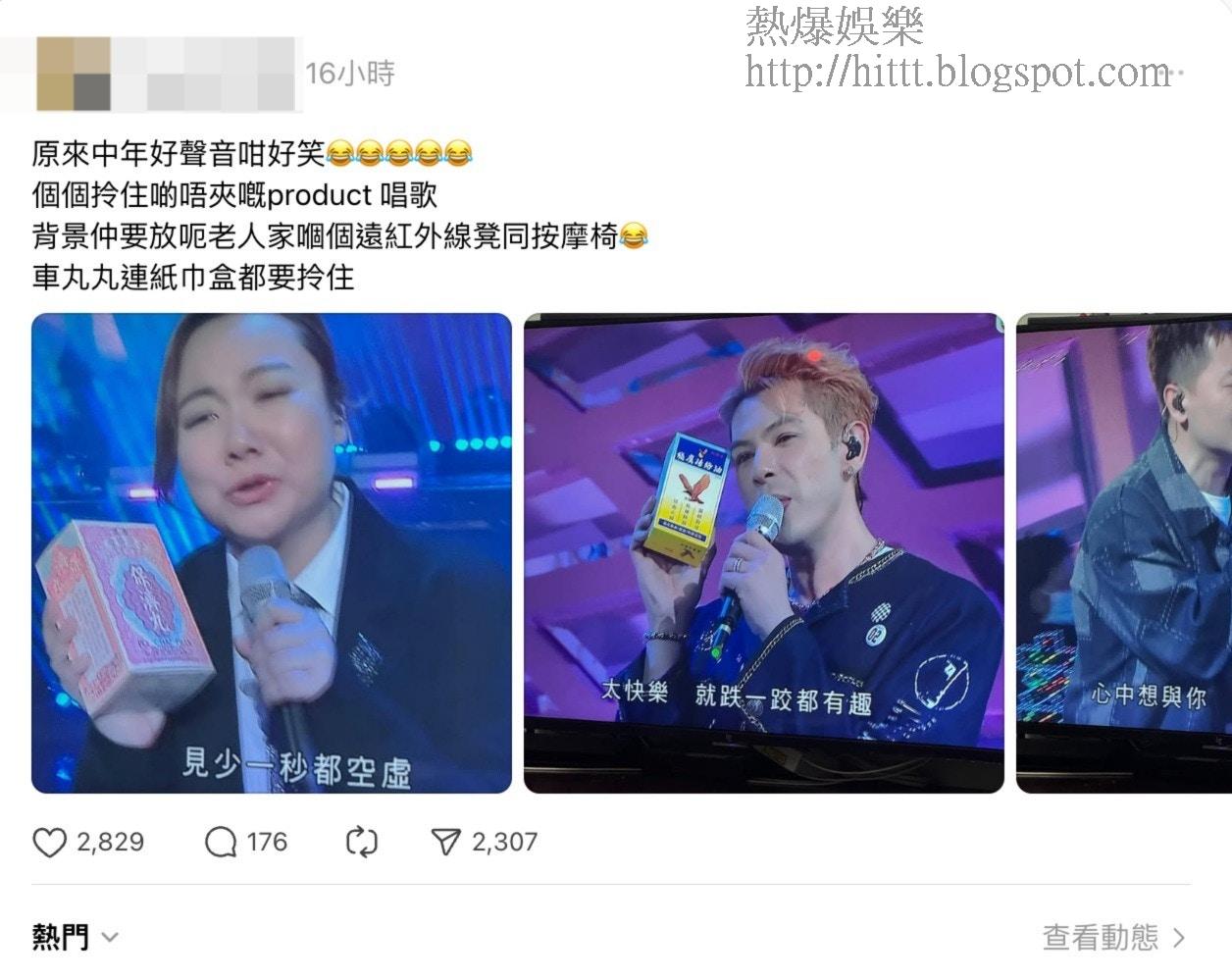The image size is (1232, 980).
Task: Open the partially visible third photo
Action: coord(1124,553)
